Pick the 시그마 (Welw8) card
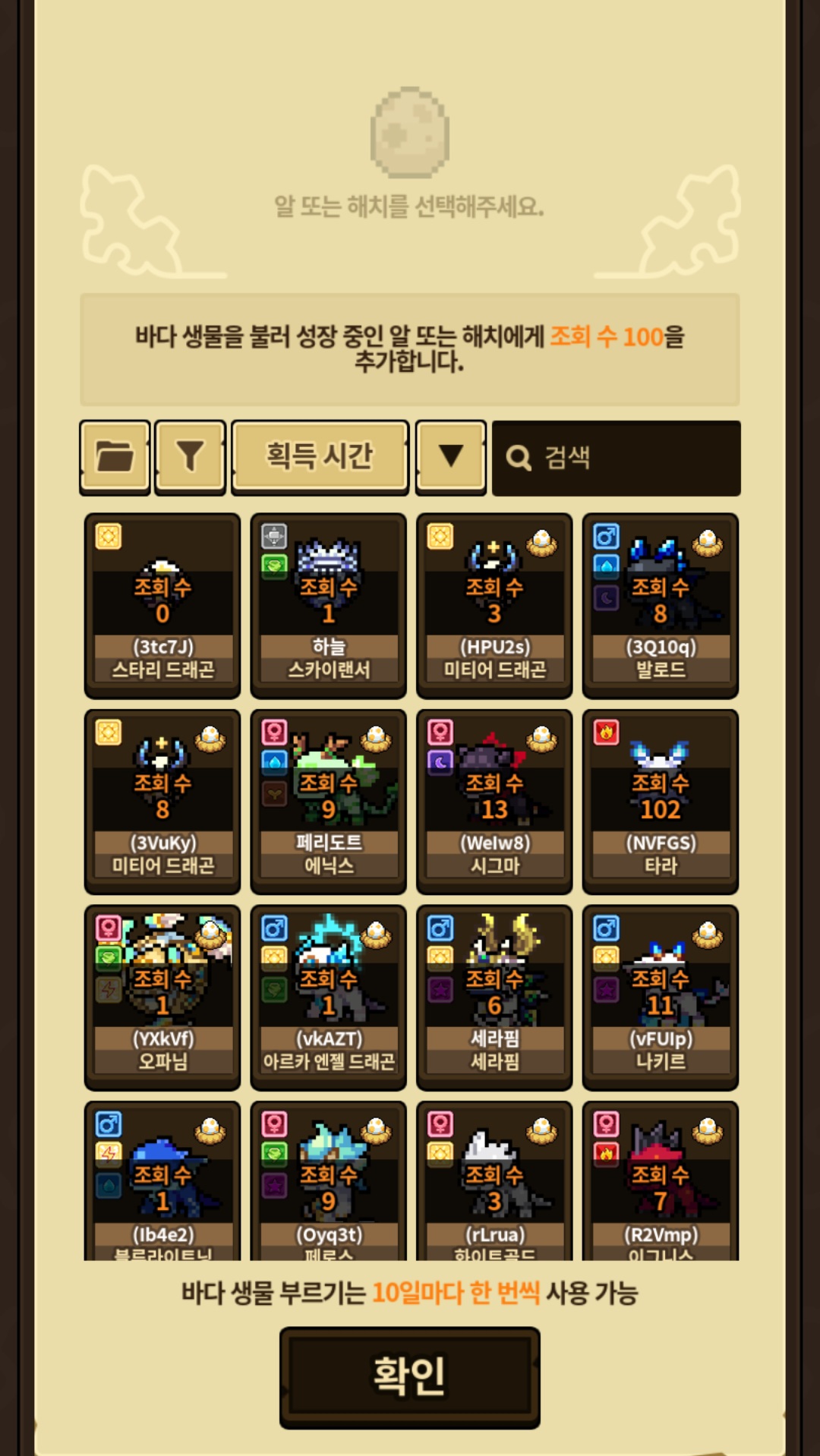Screen dimensions: 820x1456 tap(494, 801)
